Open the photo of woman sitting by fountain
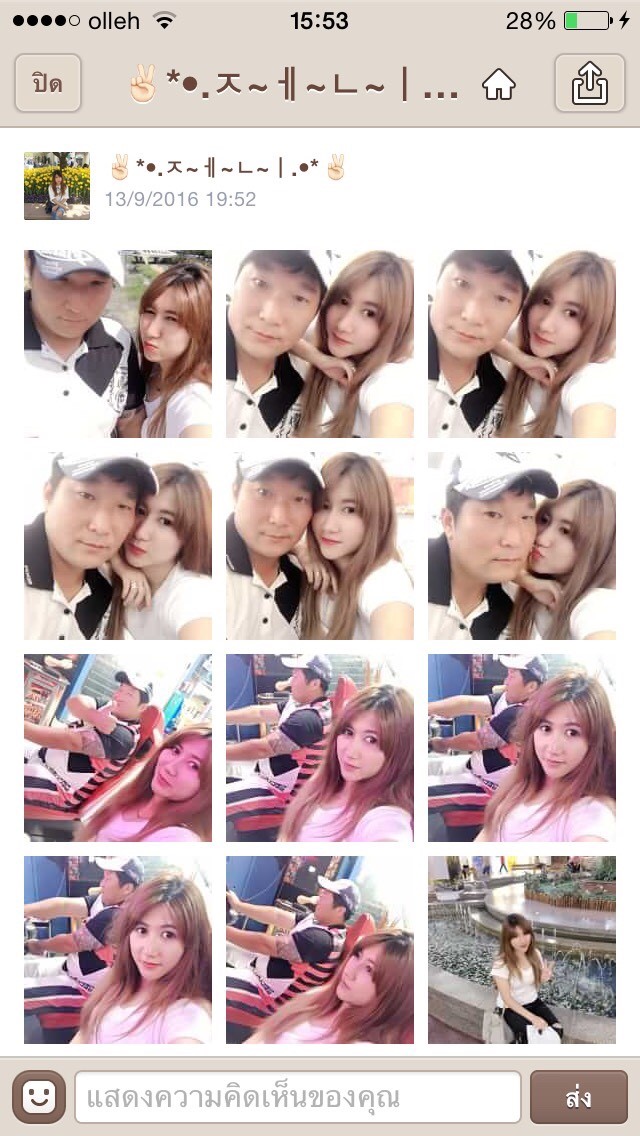The height and width of the screenshot is (1136, 640). pyautogui.click(x=521, y=949)
